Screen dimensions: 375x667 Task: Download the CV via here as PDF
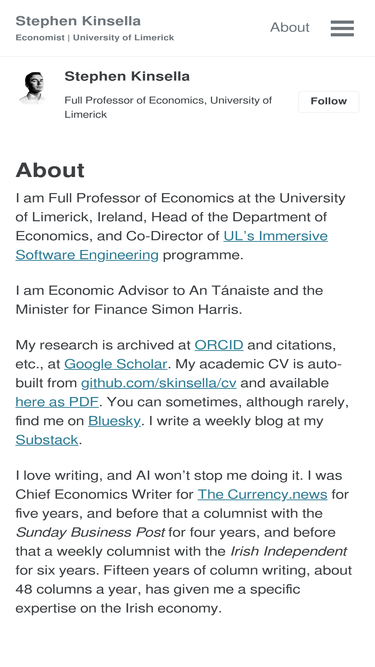57,402
